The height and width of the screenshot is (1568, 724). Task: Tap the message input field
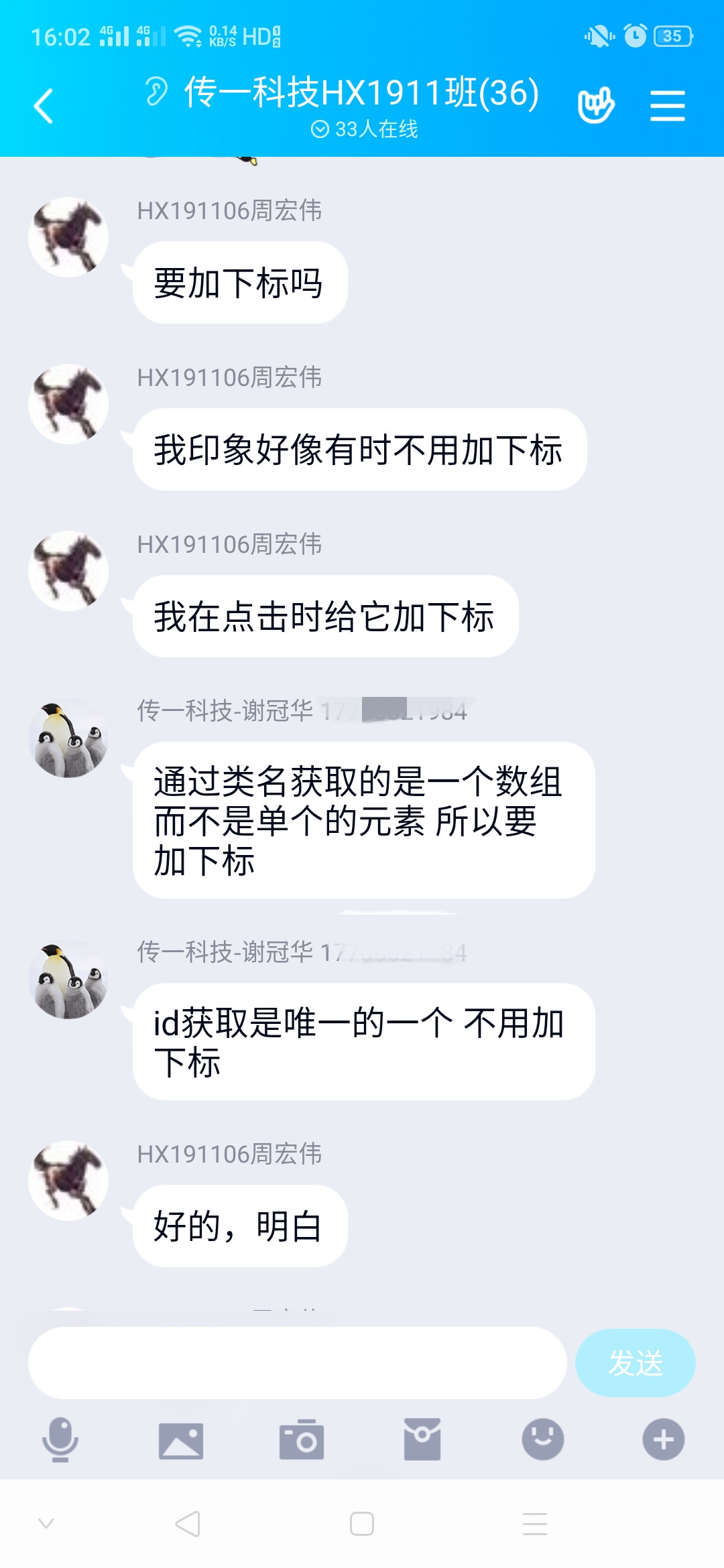(297, 1362)
